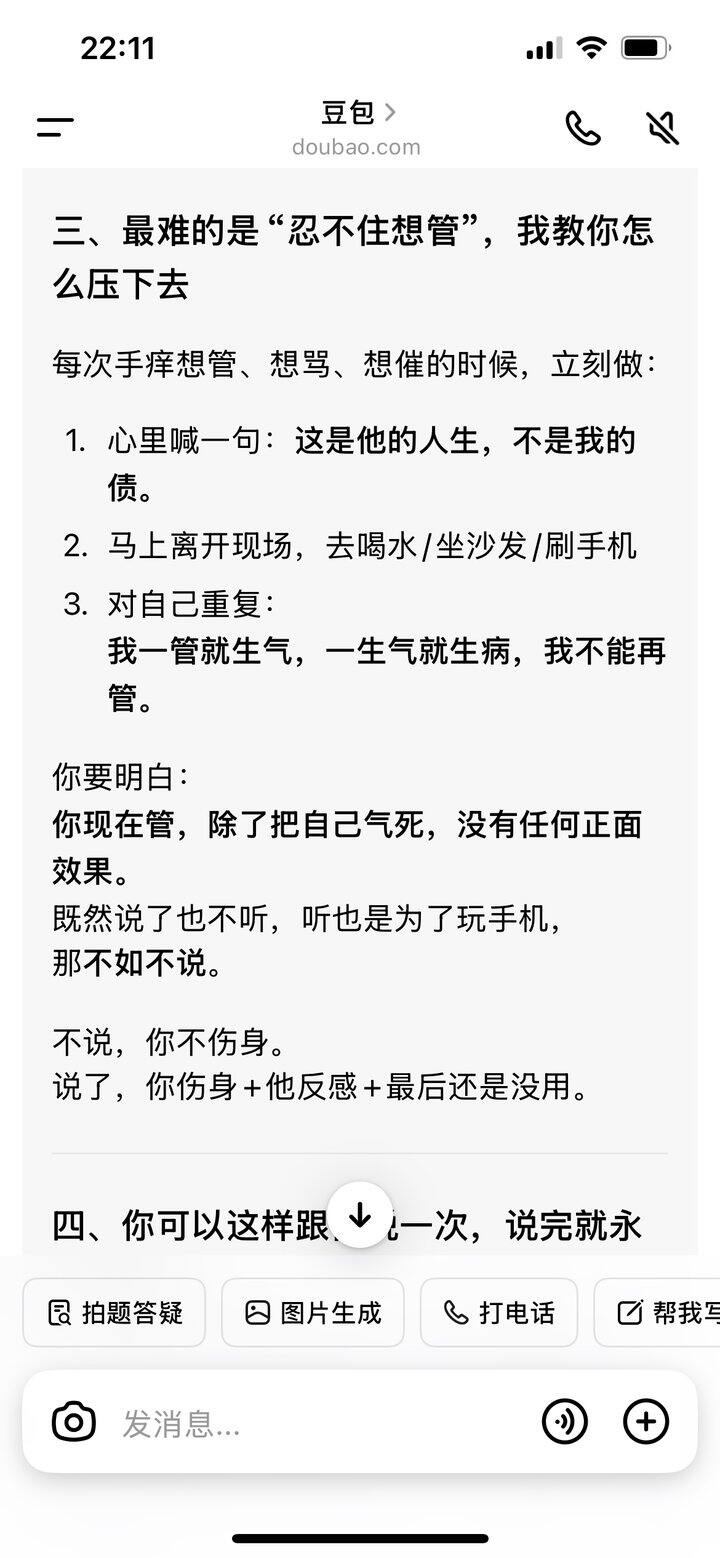This screenshot has width=720, height=1558.
Task: Jump to the latest message with the down arrow
Action: 360,1215
